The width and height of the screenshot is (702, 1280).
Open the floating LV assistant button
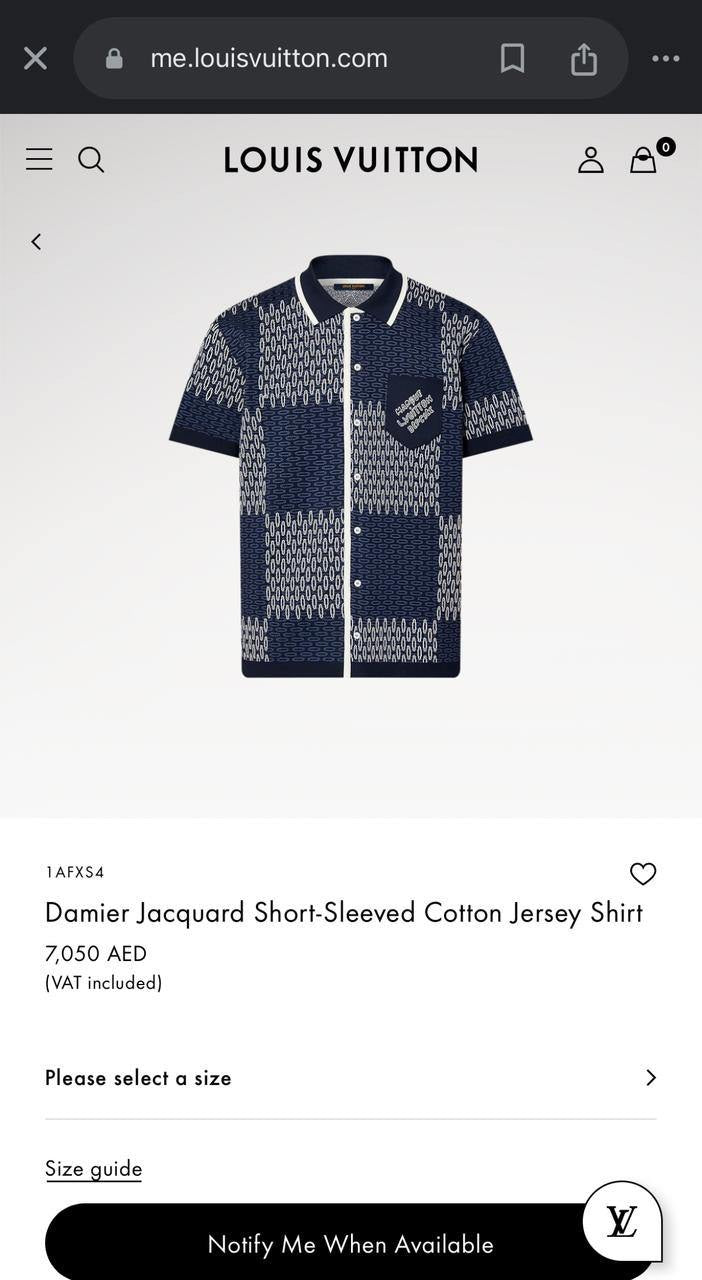tap(622, 1221)
